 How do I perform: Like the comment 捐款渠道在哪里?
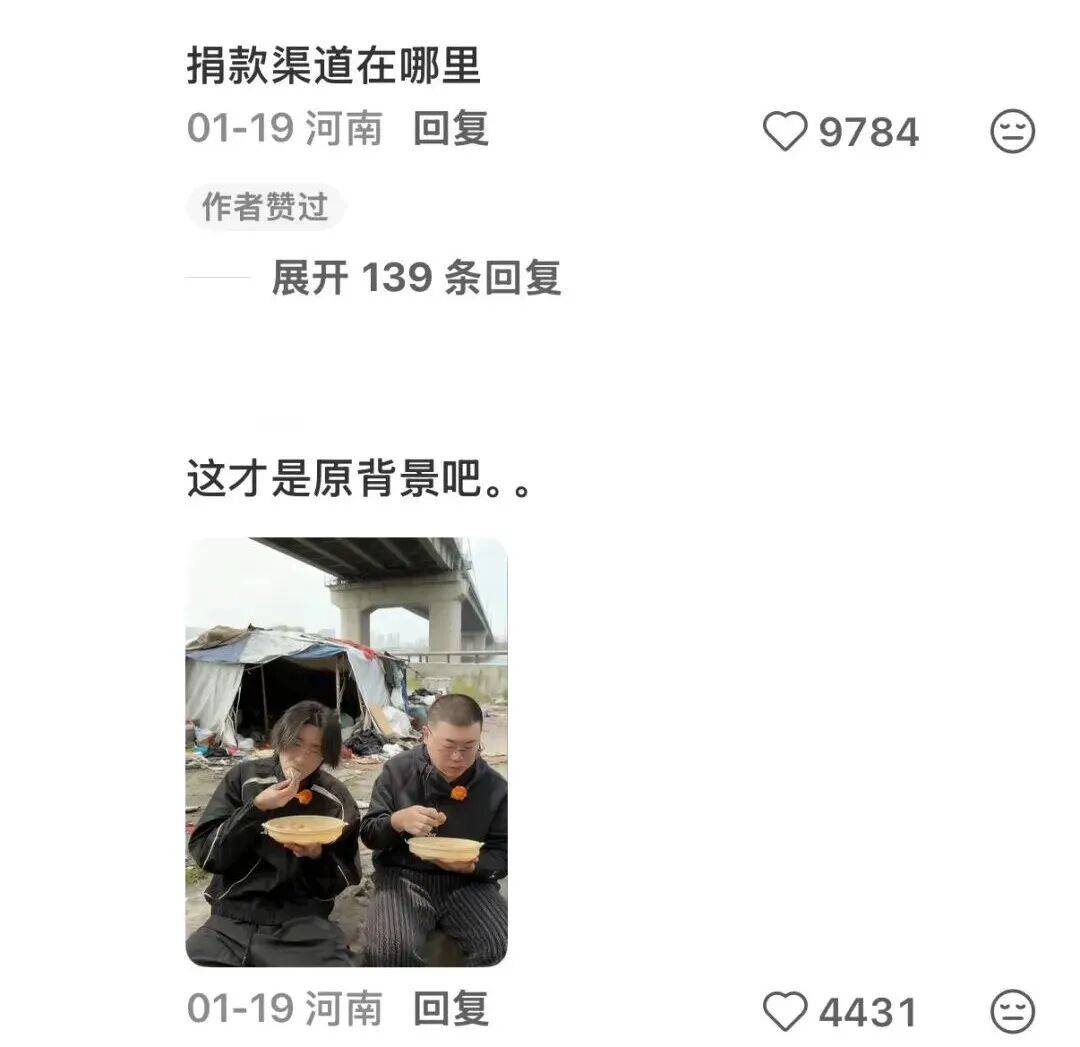click(785, 132)
